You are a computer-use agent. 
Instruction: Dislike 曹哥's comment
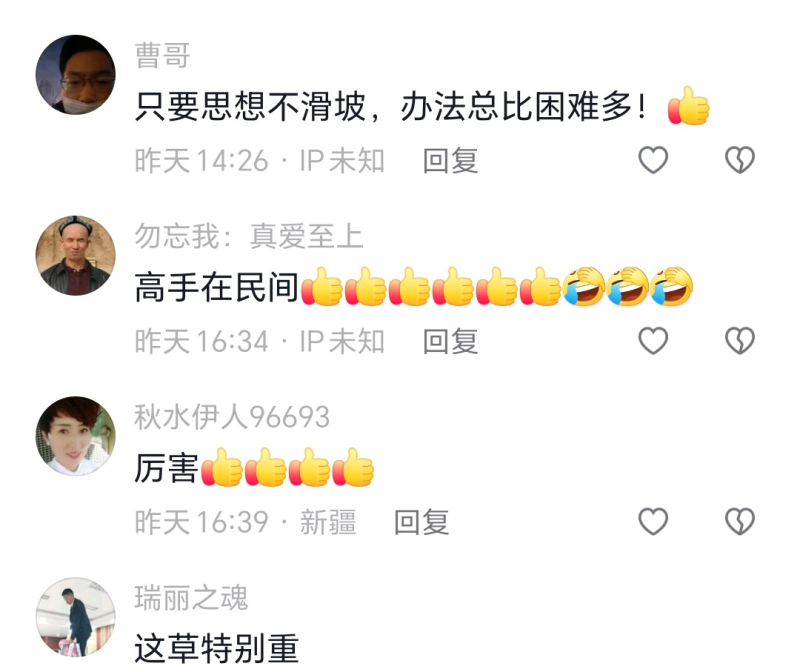[739, 160]
